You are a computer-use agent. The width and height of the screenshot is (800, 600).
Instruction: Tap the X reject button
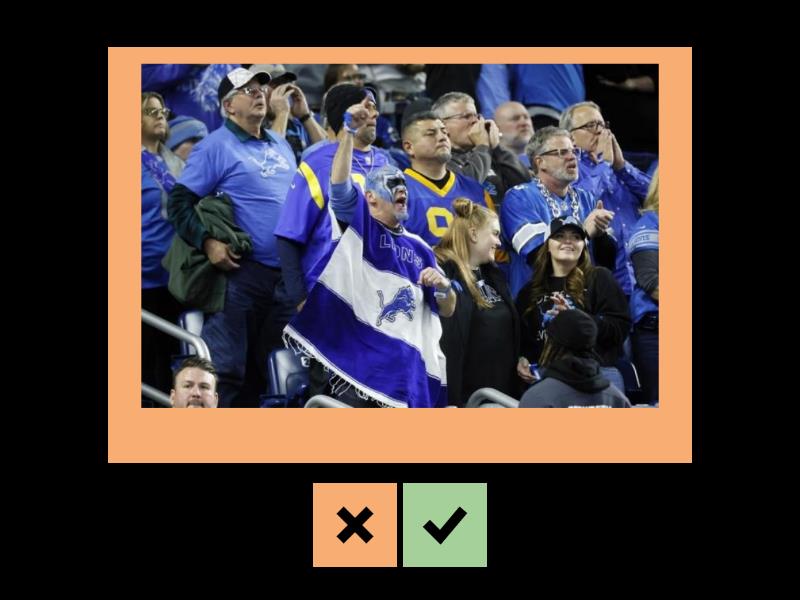354,525
